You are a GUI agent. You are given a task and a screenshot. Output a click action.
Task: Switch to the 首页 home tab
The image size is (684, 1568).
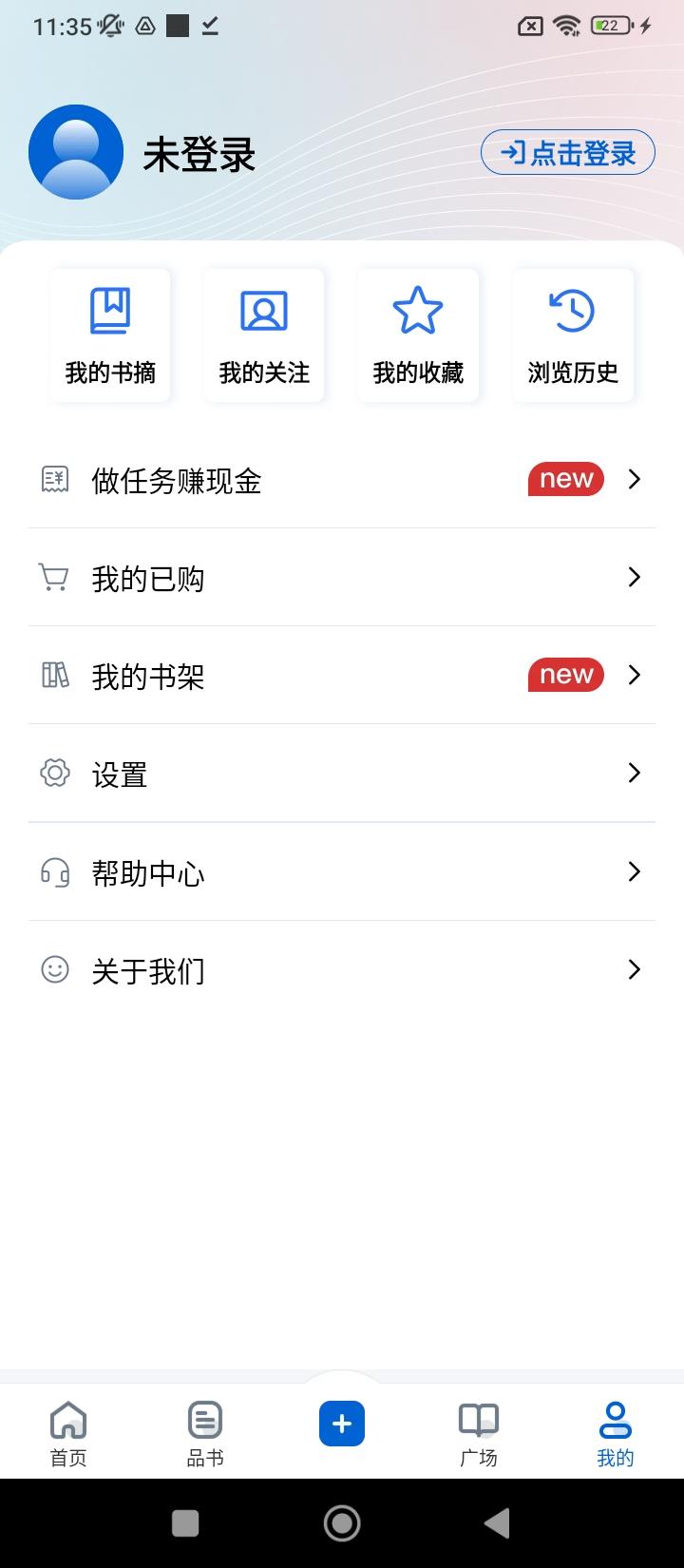68,1433
